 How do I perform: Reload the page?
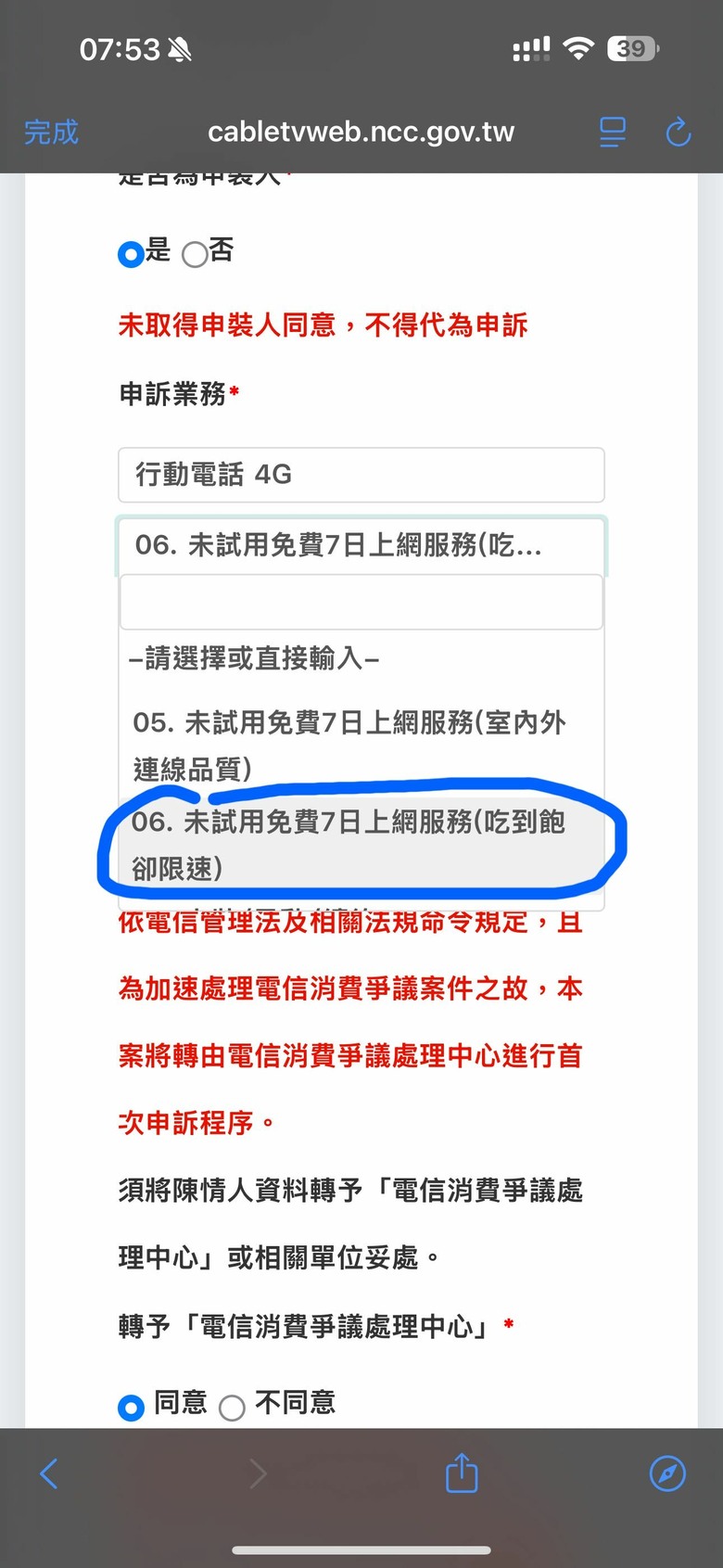679,132
